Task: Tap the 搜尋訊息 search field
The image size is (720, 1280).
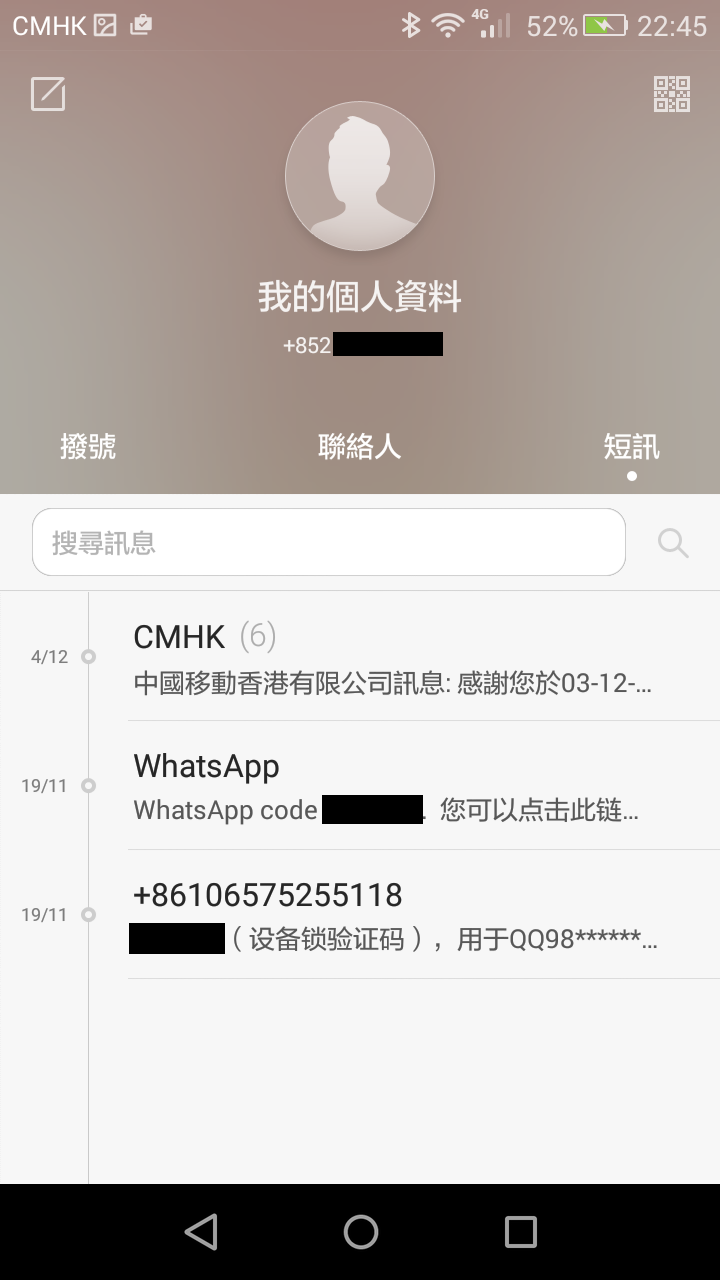Action: coord(329,542)
